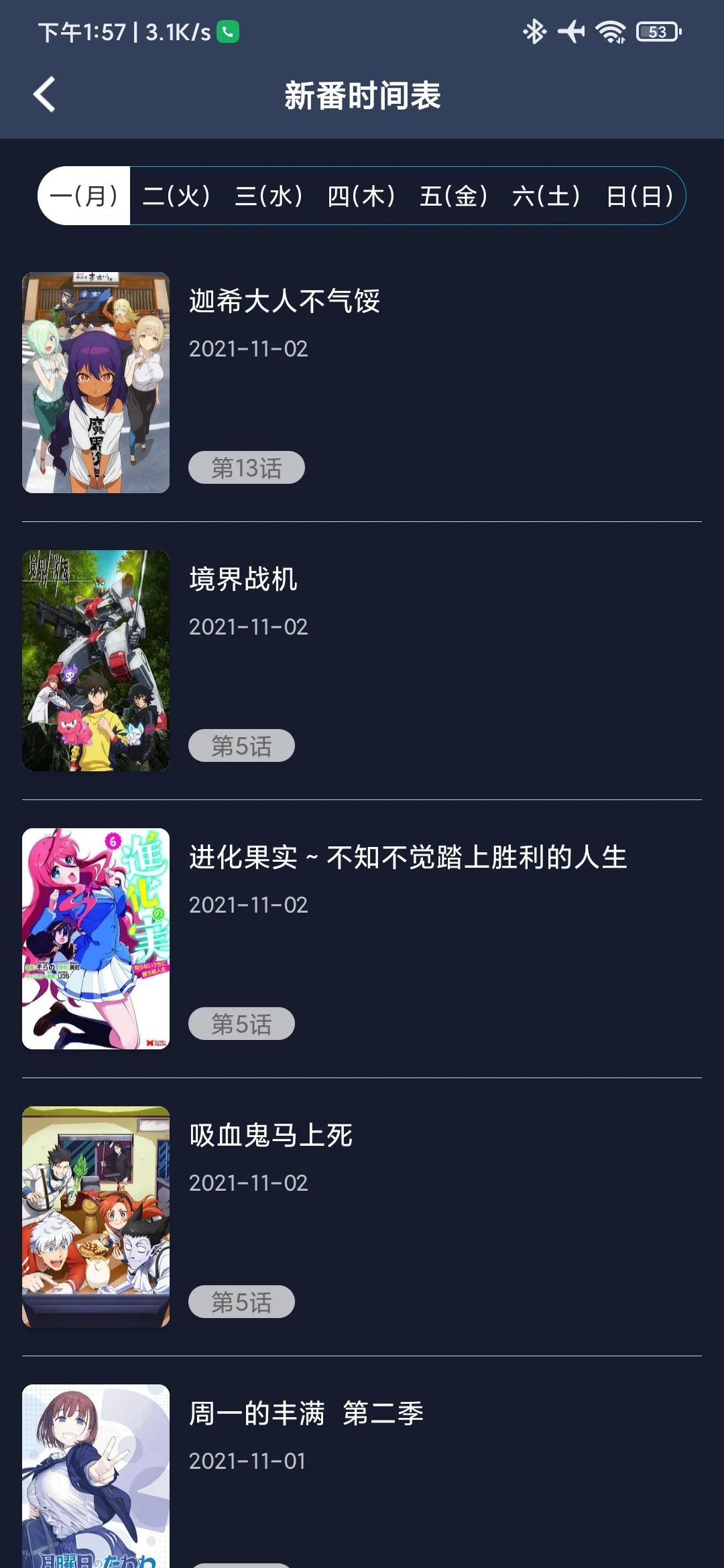Tap the 吸血鬼马上死 episode 第5话 badge
724x1568 pixels.
(x=241, y=1300)
